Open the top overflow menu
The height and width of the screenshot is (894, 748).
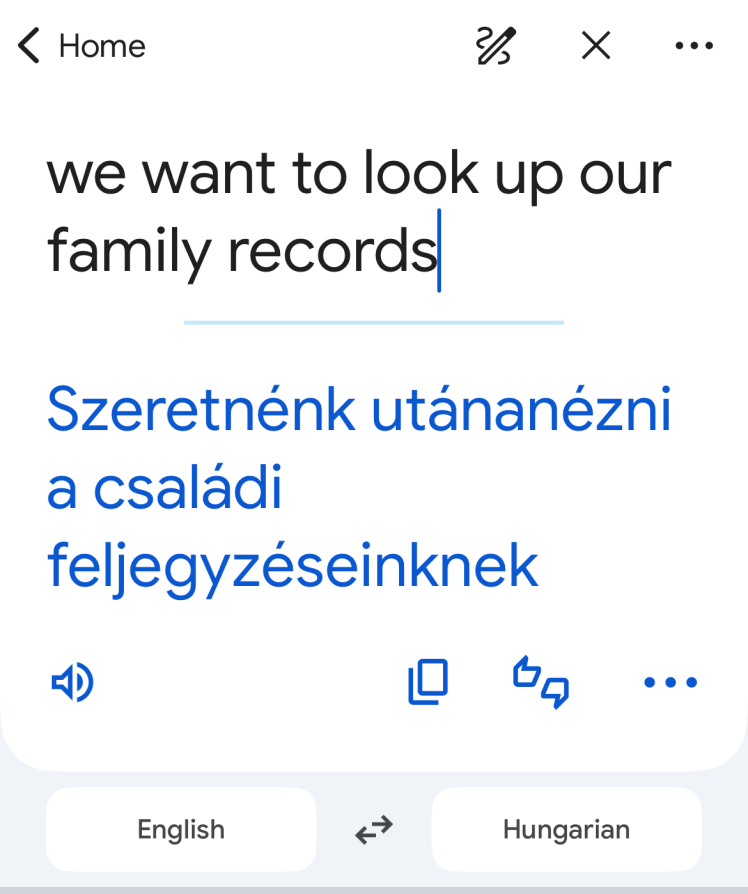(x=694, y=46)
